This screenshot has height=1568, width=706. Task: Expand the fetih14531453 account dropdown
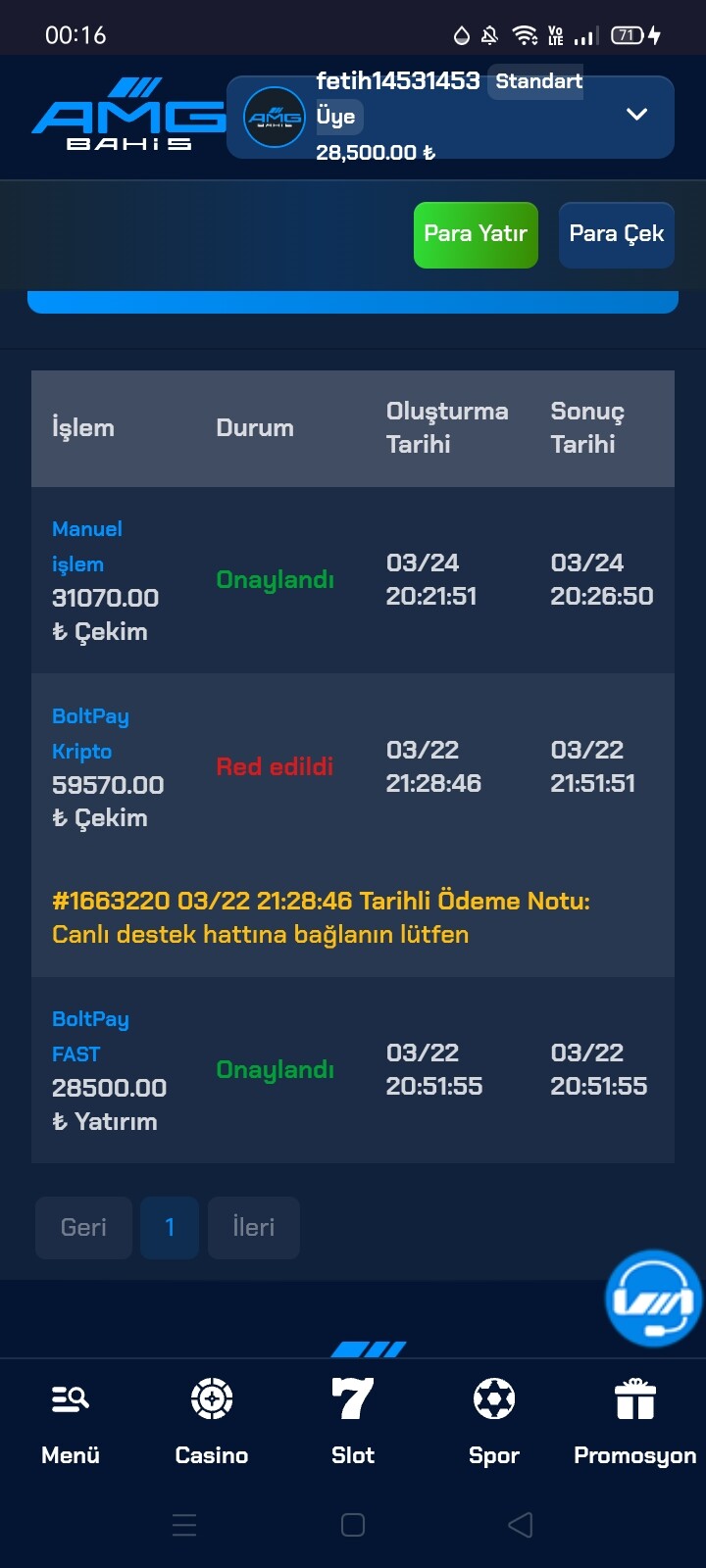pos(636,115)
